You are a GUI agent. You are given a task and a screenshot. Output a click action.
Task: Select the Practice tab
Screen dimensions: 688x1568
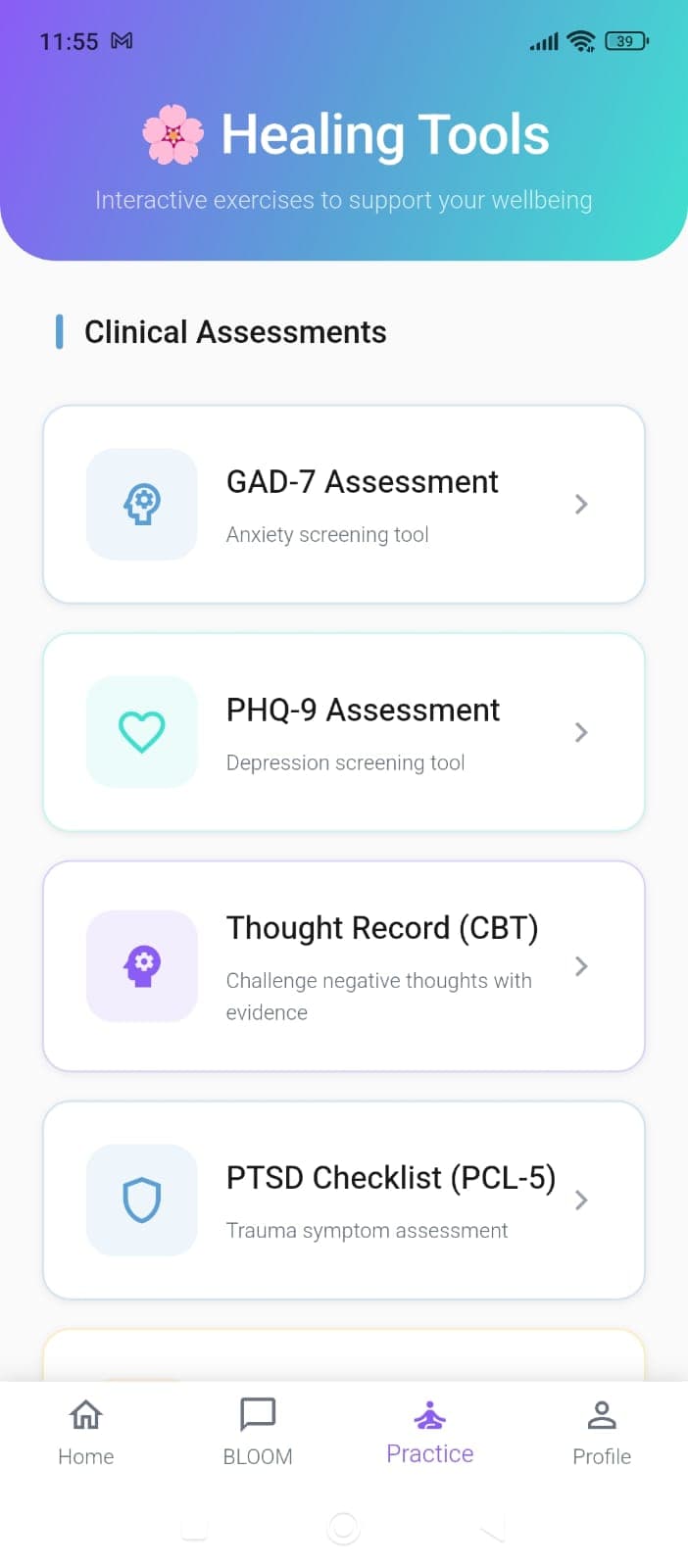point(429,1432)
